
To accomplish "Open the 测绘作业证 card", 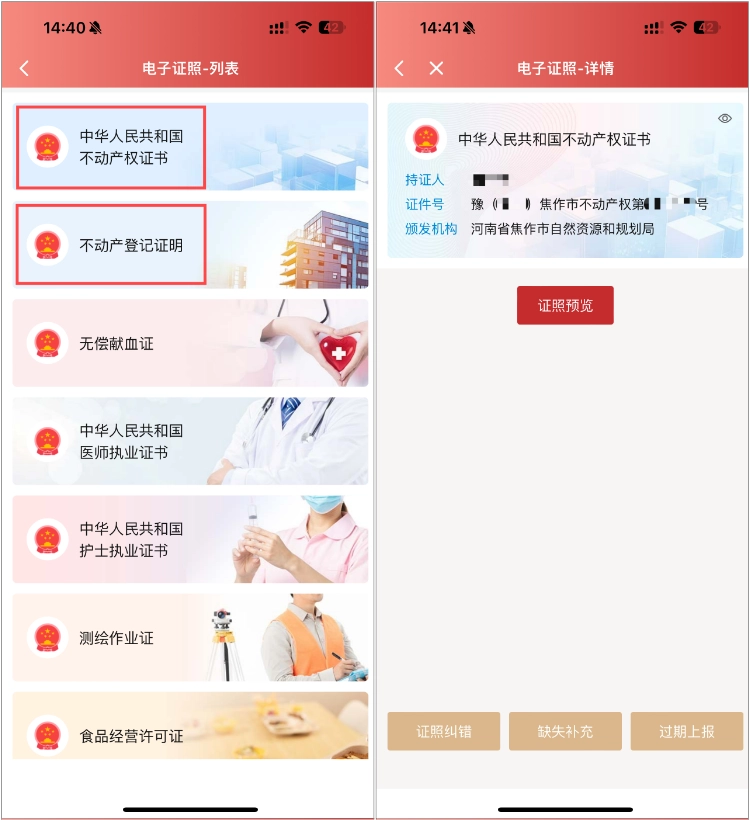I will point(190,637).
